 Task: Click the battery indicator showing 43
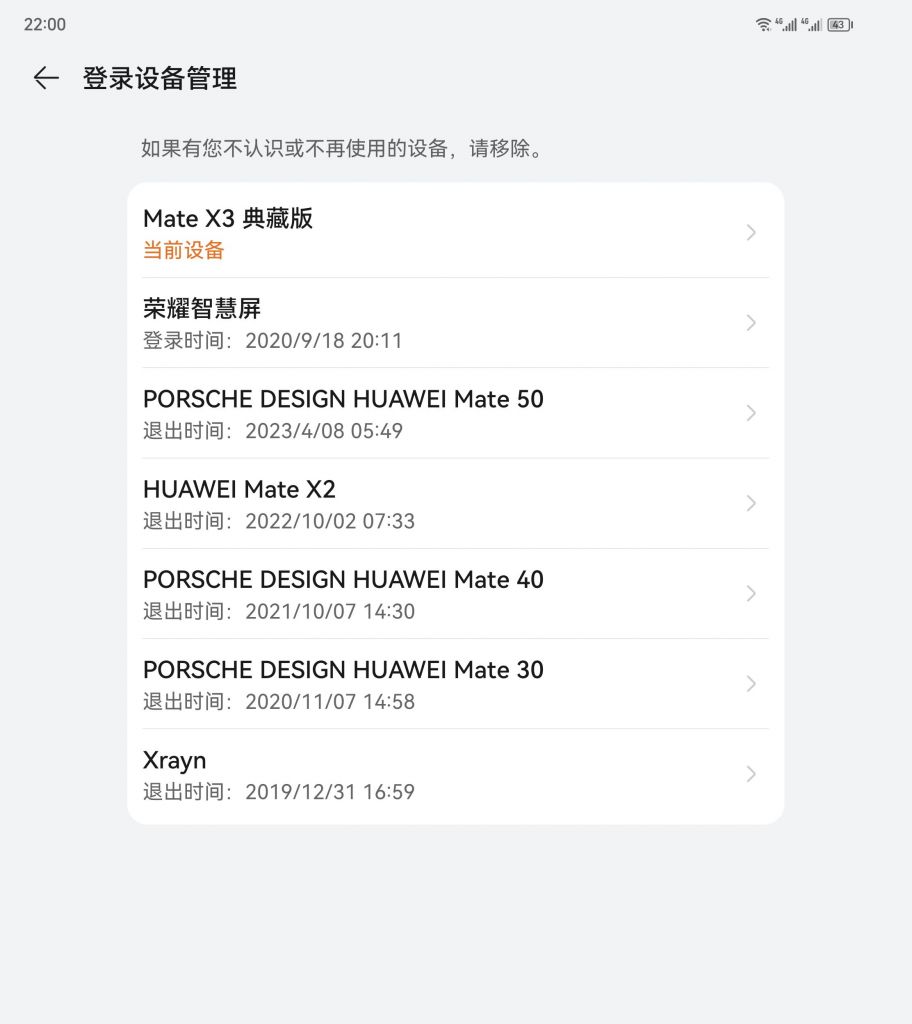[x=840, y=23]
